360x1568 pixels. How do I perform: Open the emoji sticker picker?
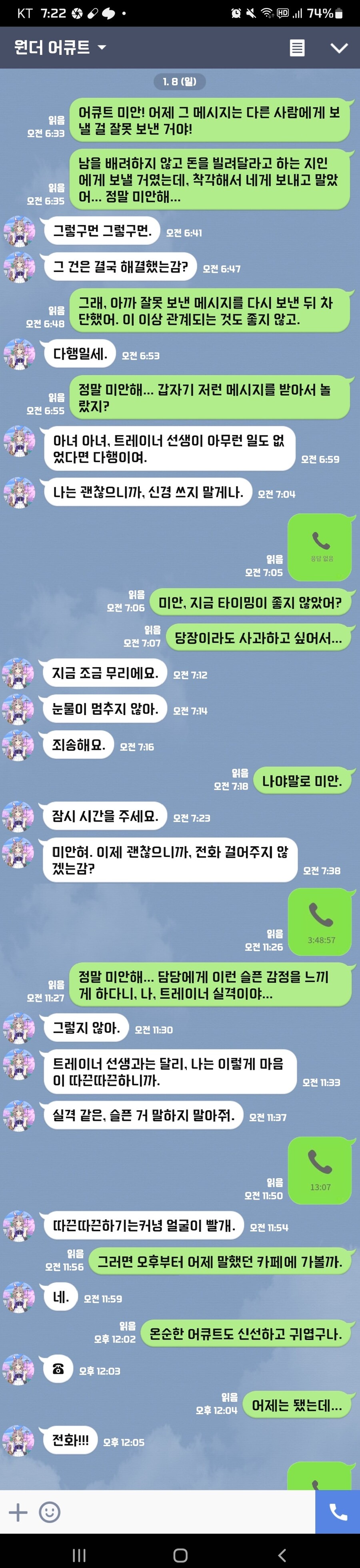(x=49, y=1512)
